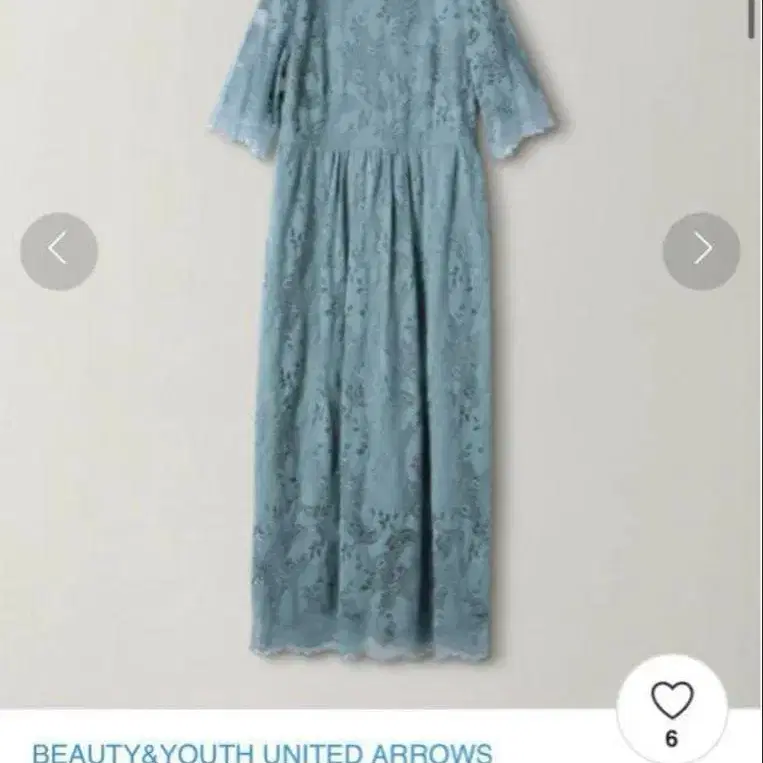
Task: Add this dress to favorites
Action: [671, 703]
